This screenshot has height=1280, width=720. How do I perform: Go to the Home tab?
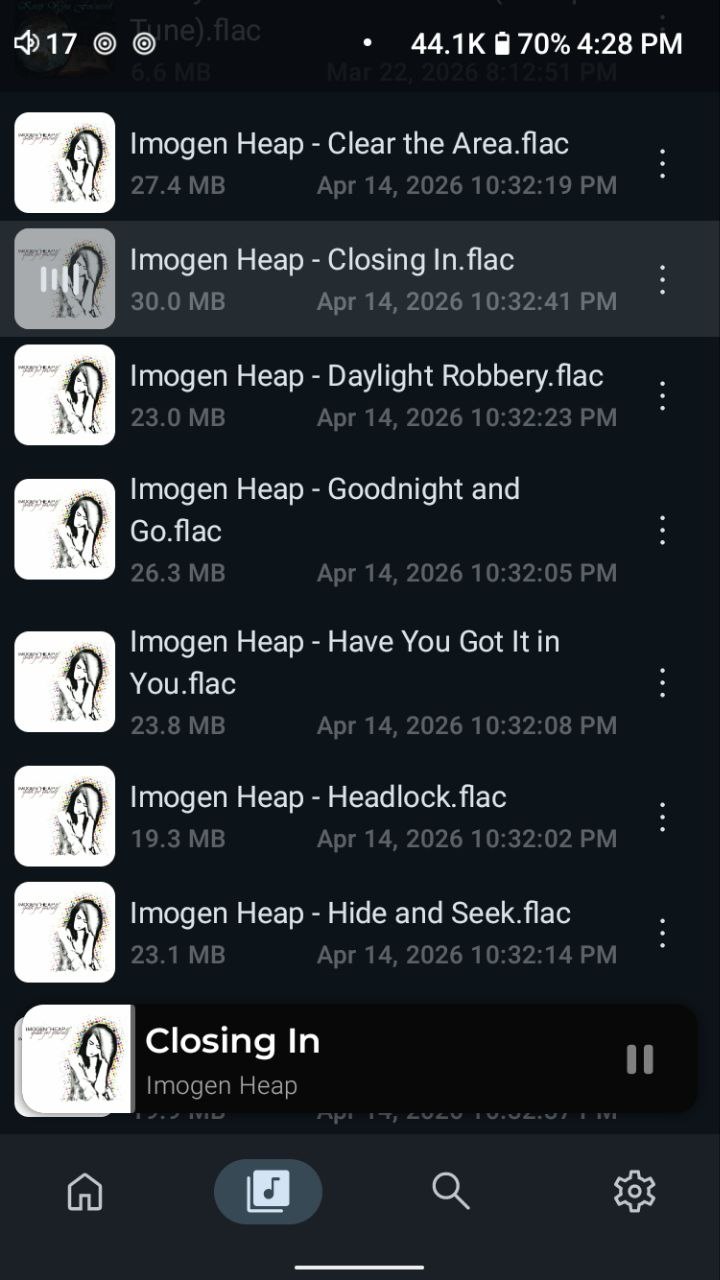click(x=85, y=1191)
